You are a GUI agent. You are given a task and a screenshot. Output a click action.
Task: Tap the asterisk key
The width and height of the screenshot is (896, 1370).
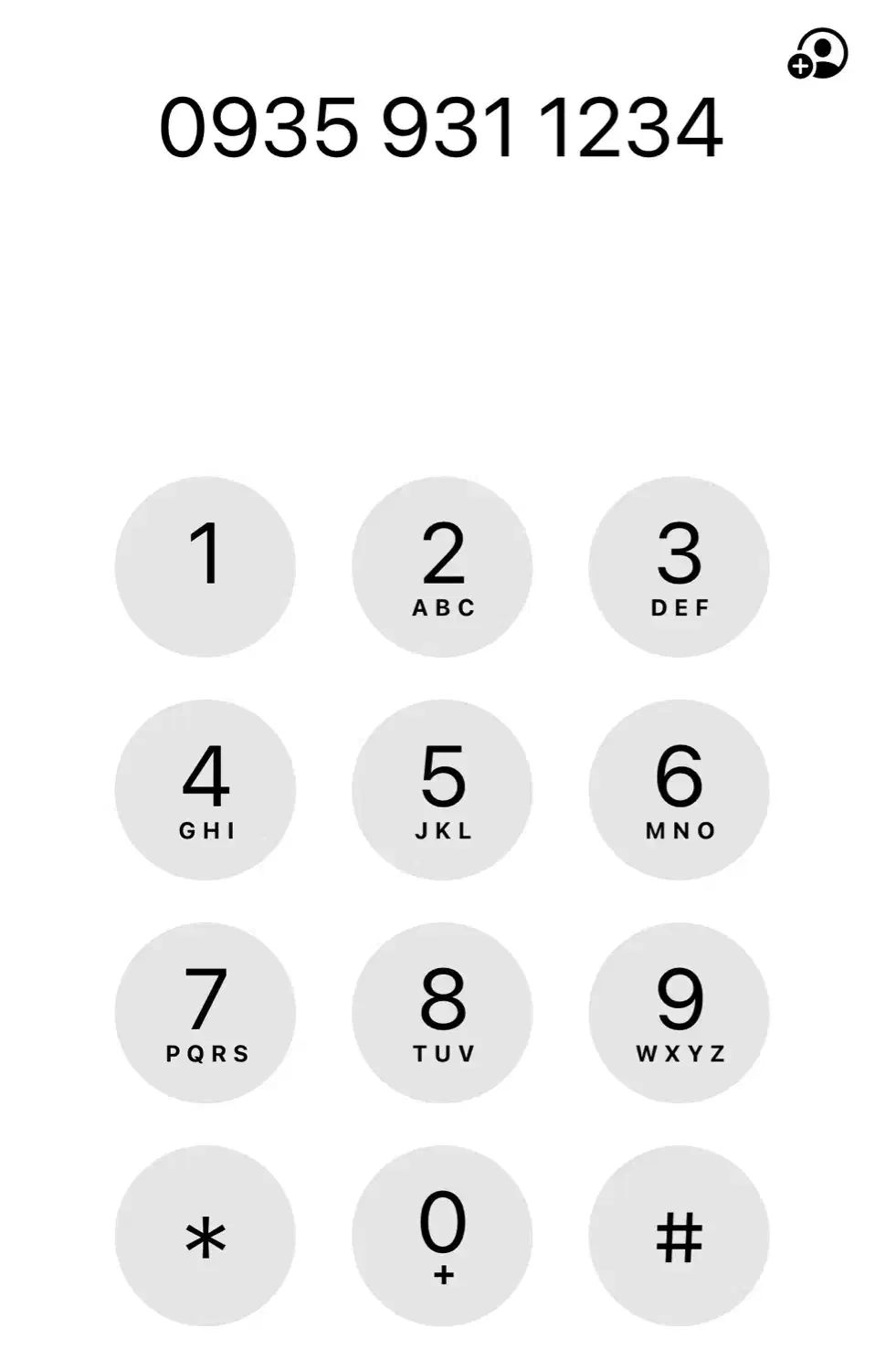pyautogui.click(x=206, y=1236)
